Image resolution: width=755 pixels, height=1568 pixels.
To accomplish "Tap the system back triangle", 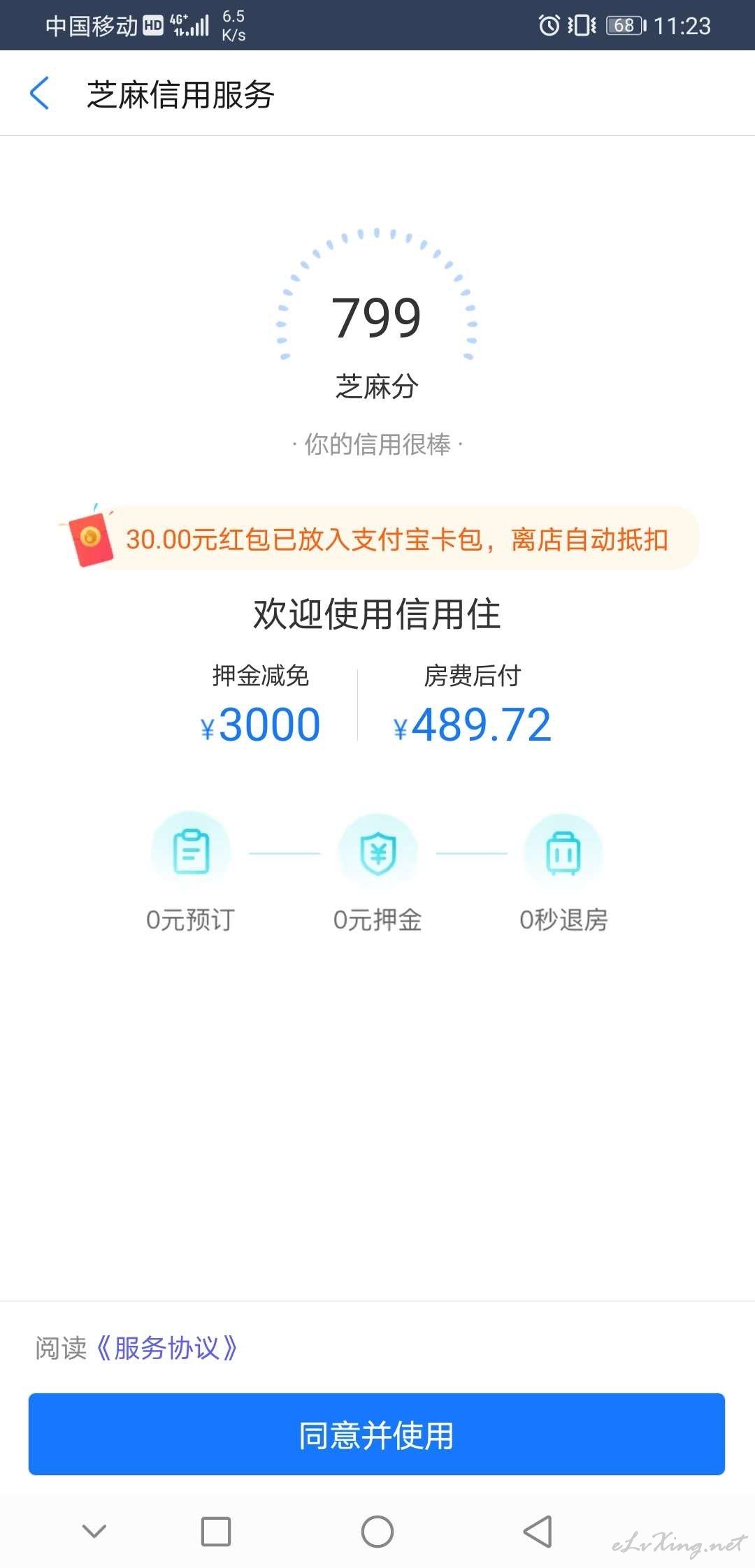I will click(x=538, y=1532).
